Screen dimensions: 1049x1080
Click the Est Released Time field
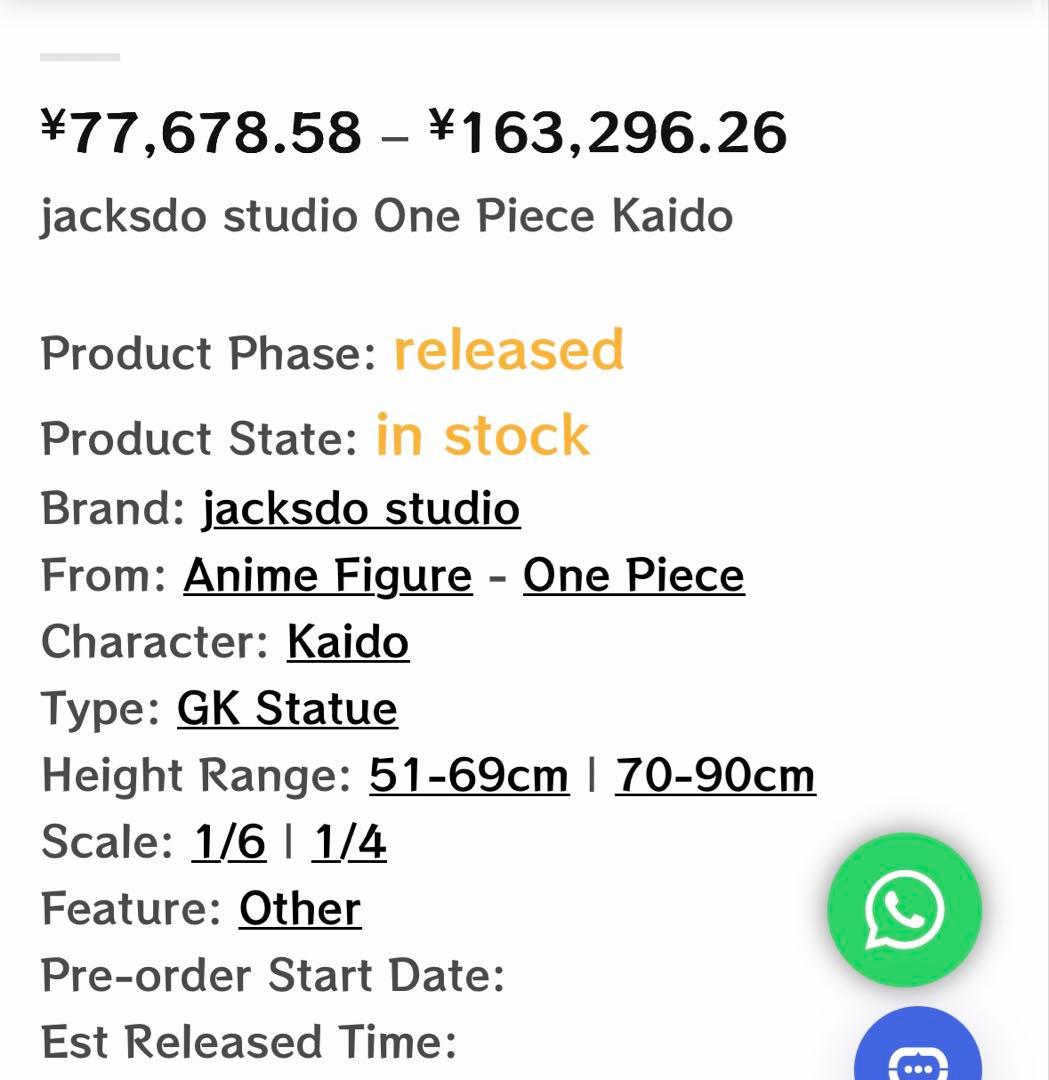248,1043
